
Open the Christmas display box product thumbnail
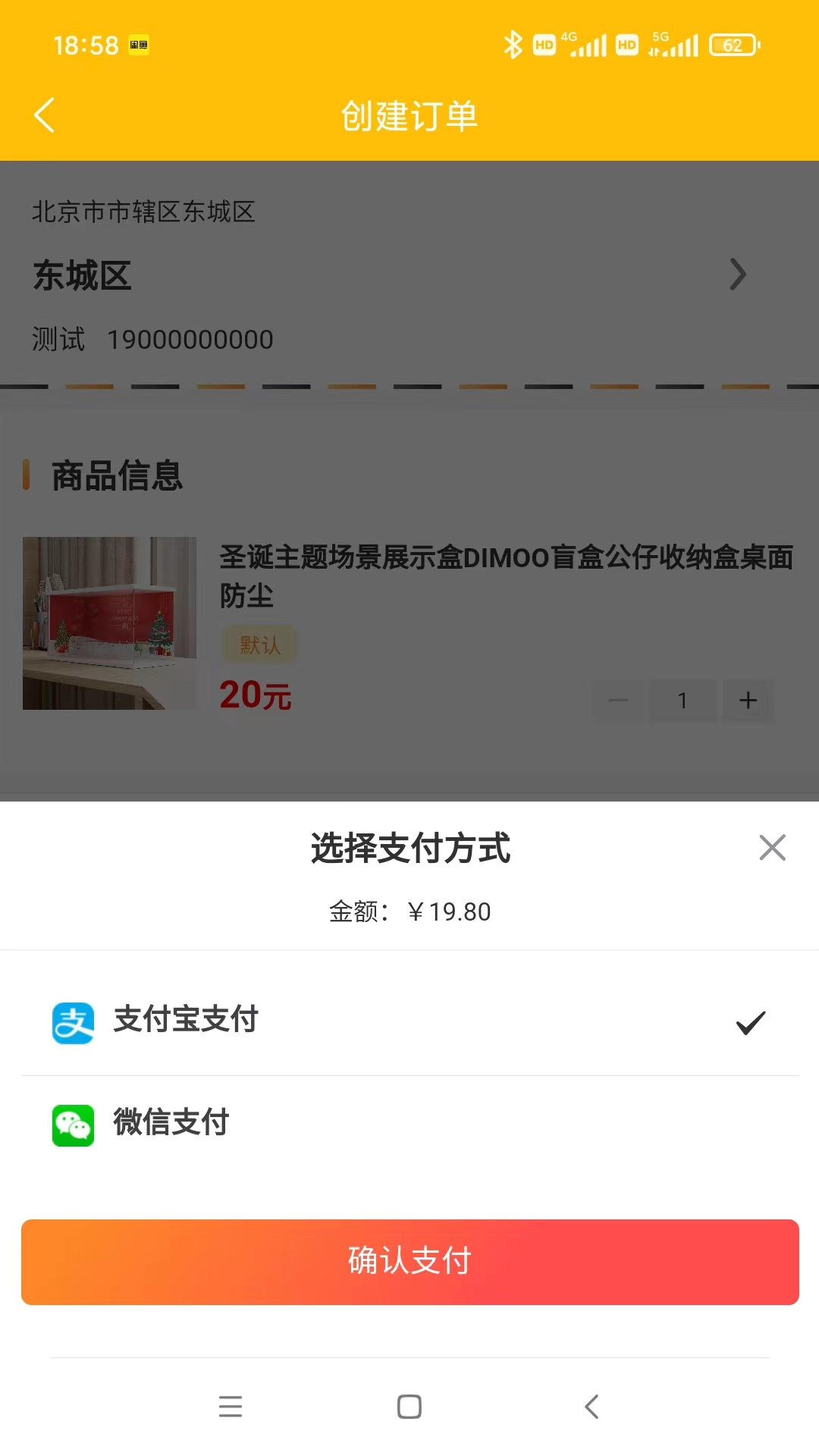tap(110, 623)
